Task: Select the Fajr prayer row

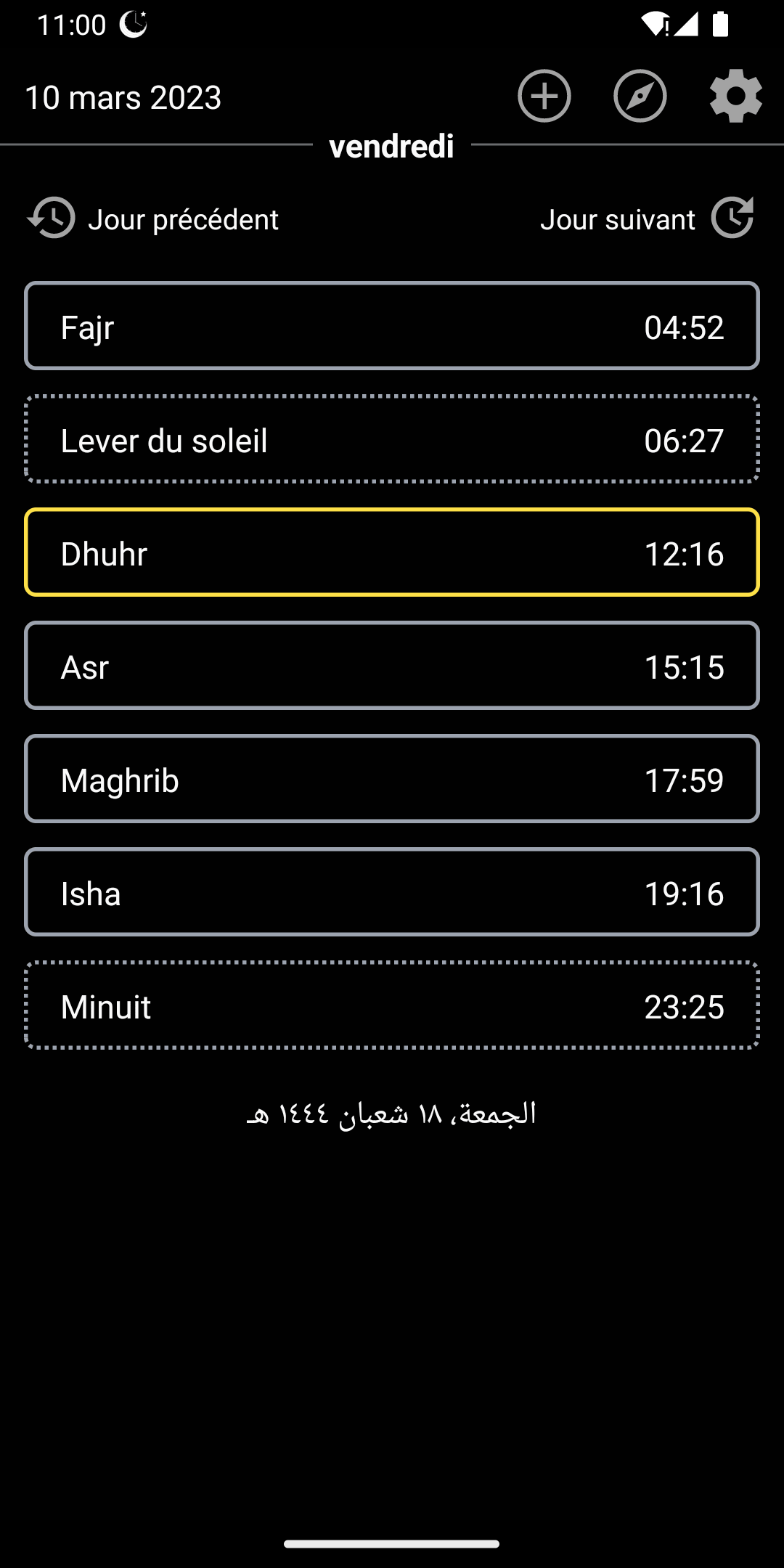Action: click(x=392, y=326)
